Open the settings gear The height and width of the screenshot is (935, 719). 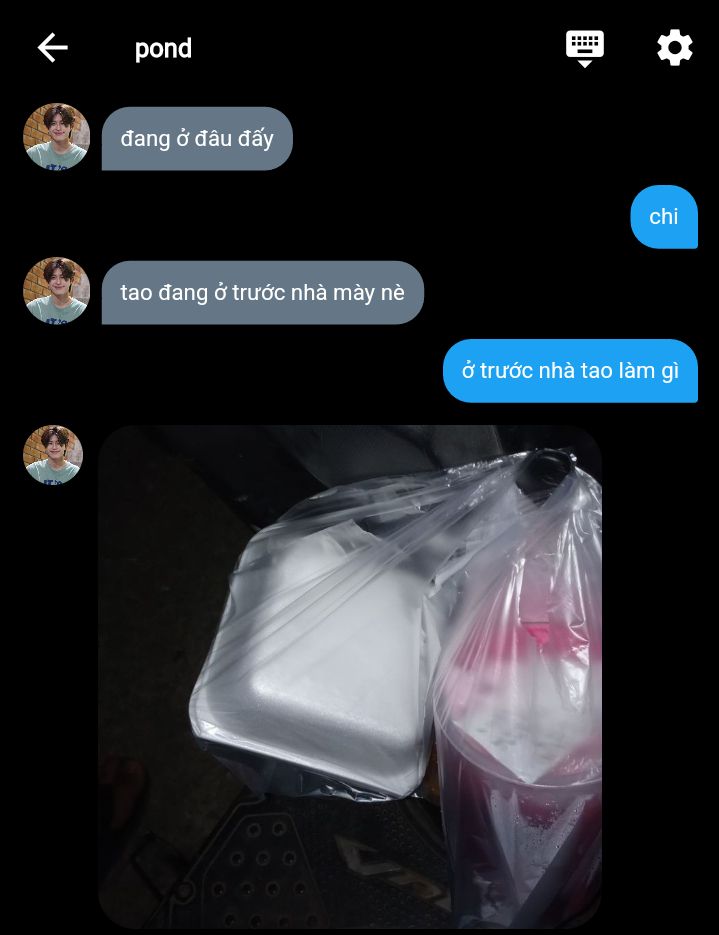[675, 47]
